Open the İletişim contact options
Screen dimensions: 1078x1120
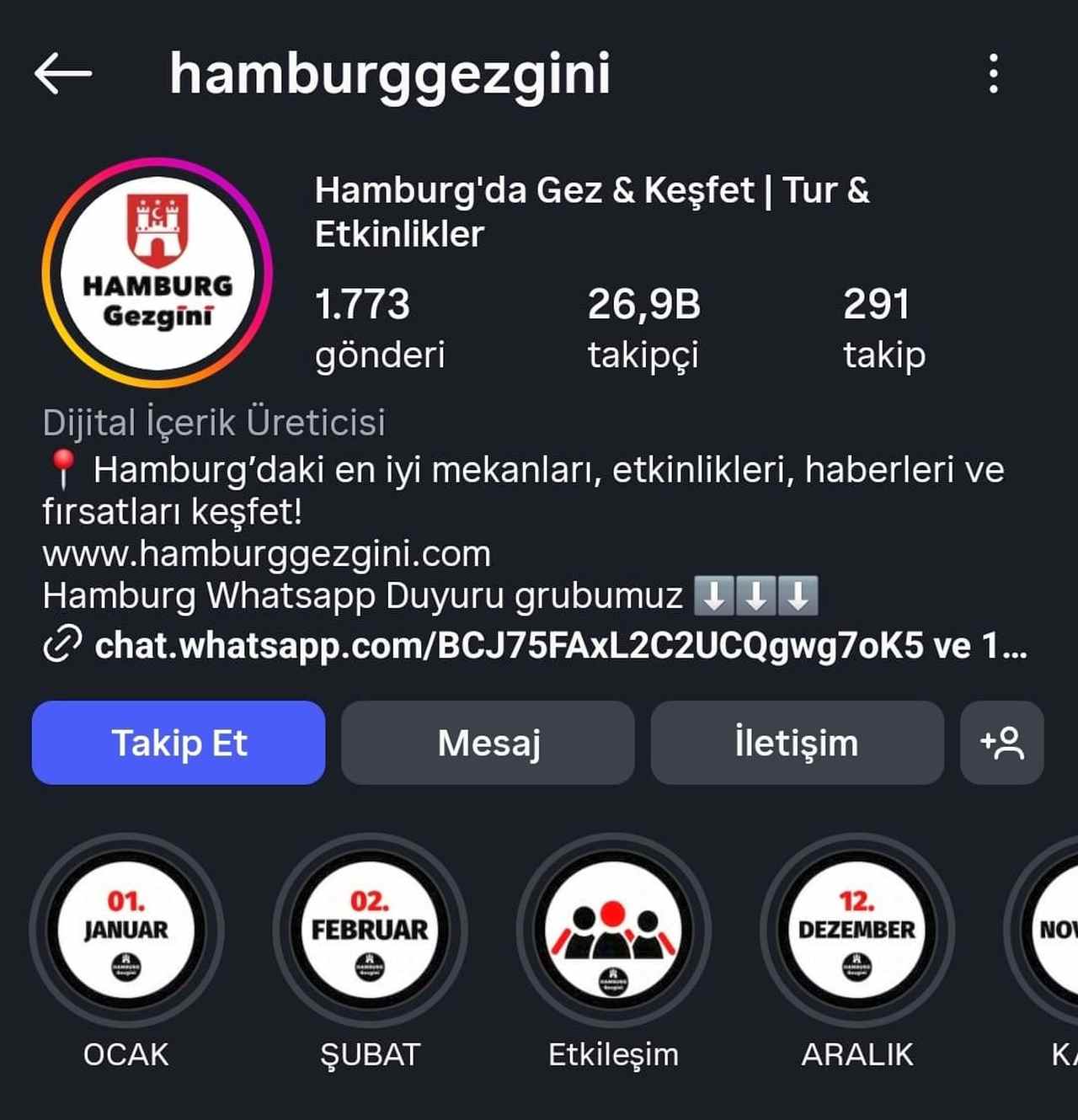797,743
